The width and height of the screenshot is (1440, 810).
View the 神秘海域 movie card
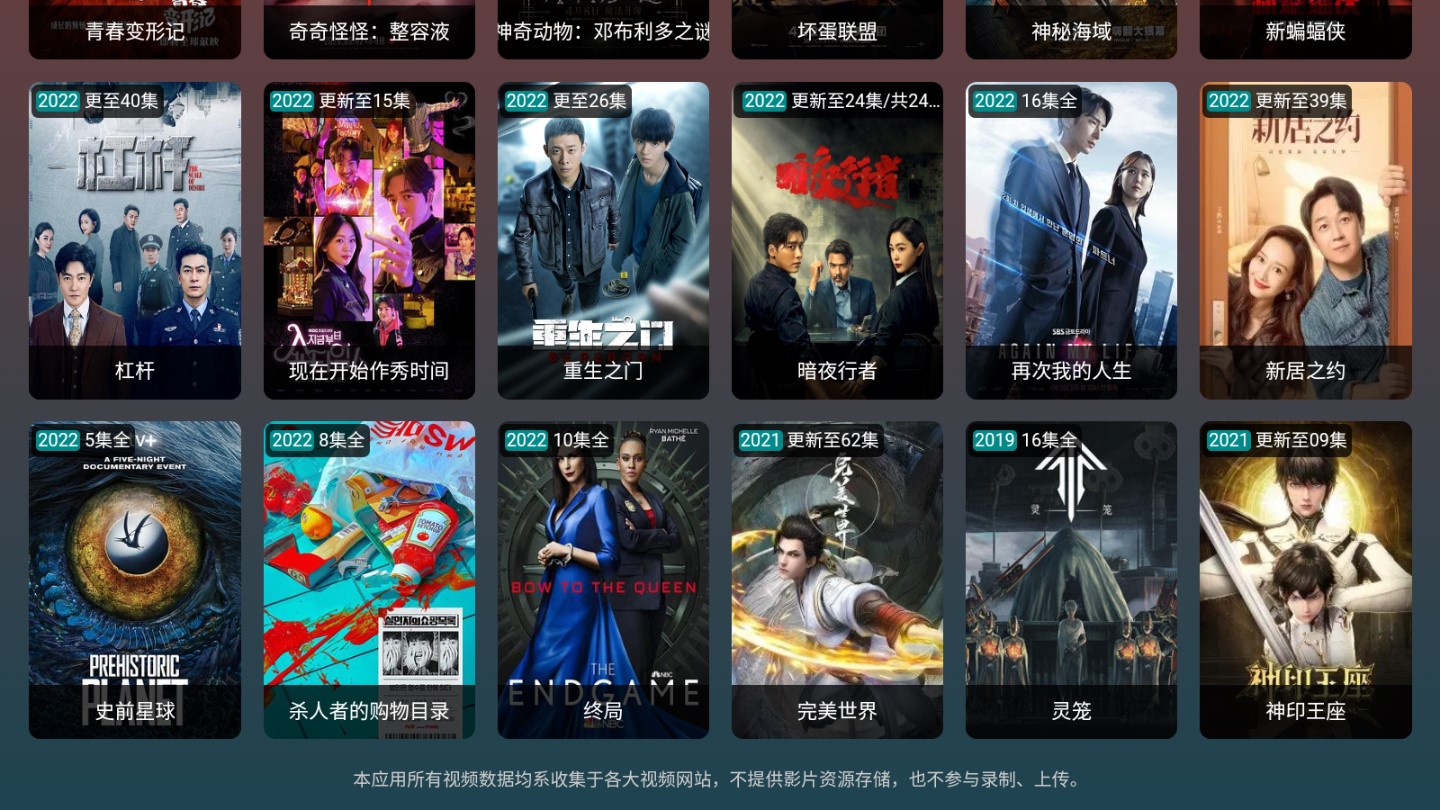[1071, 28]
